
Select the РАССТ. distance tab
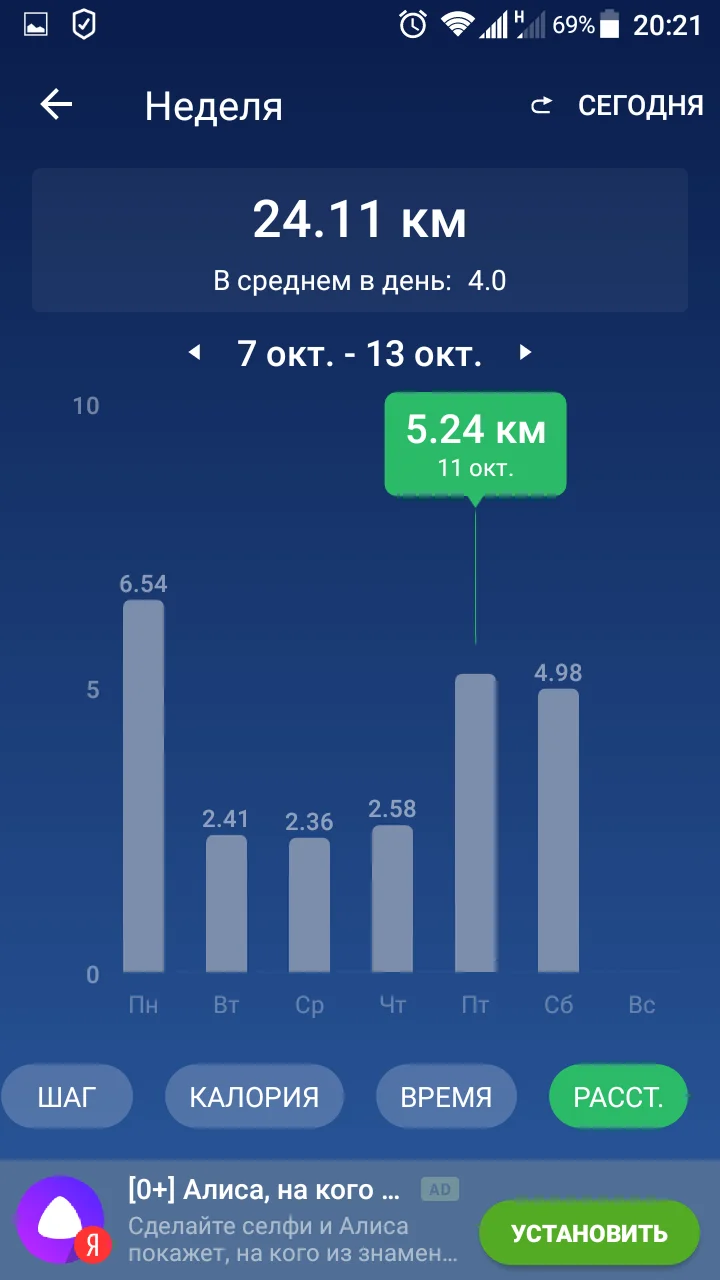[618, 1097]
